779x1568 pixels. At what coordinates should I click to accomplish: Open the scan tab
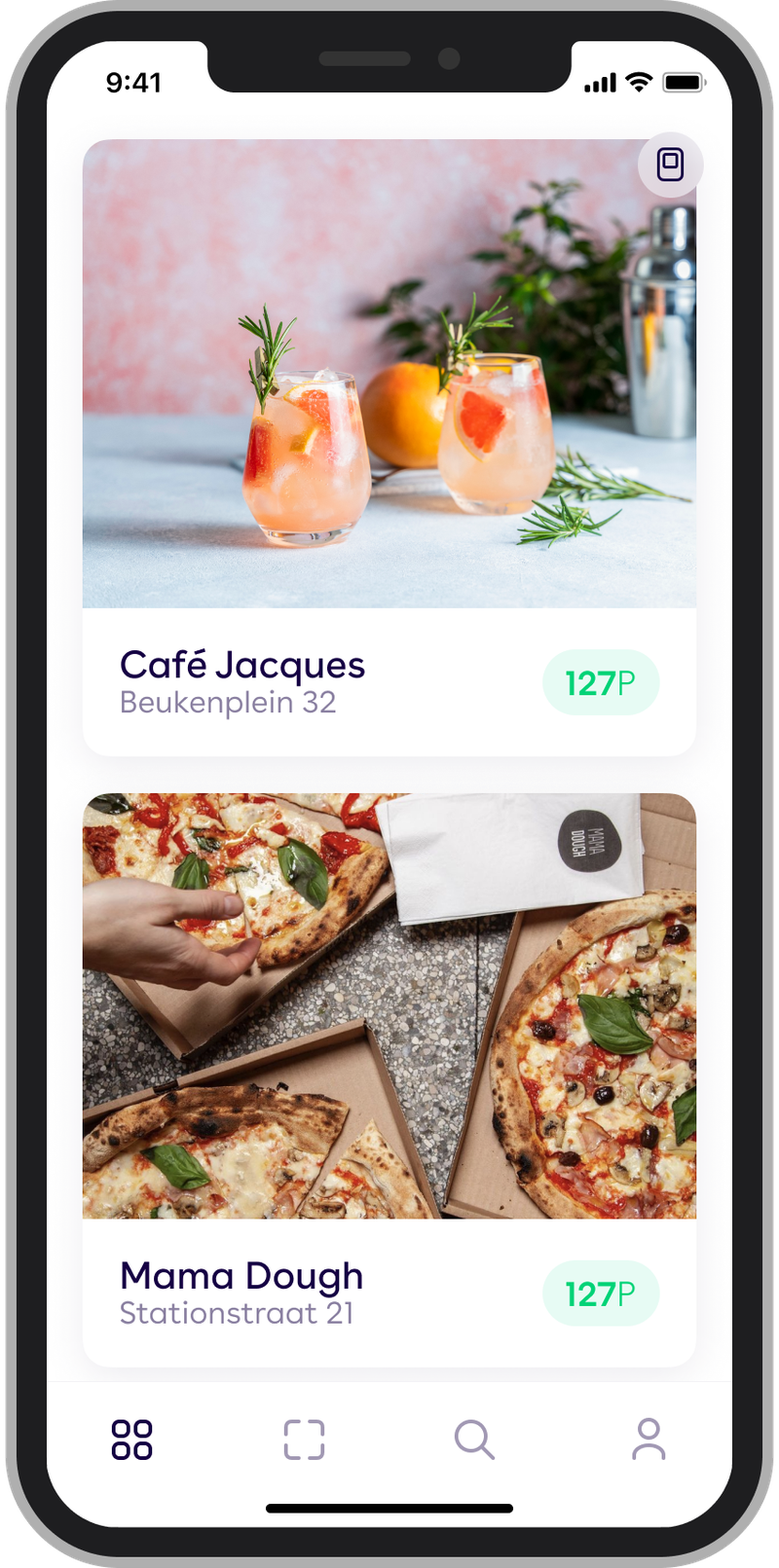pyautogui.click(x=304, y=1439)
